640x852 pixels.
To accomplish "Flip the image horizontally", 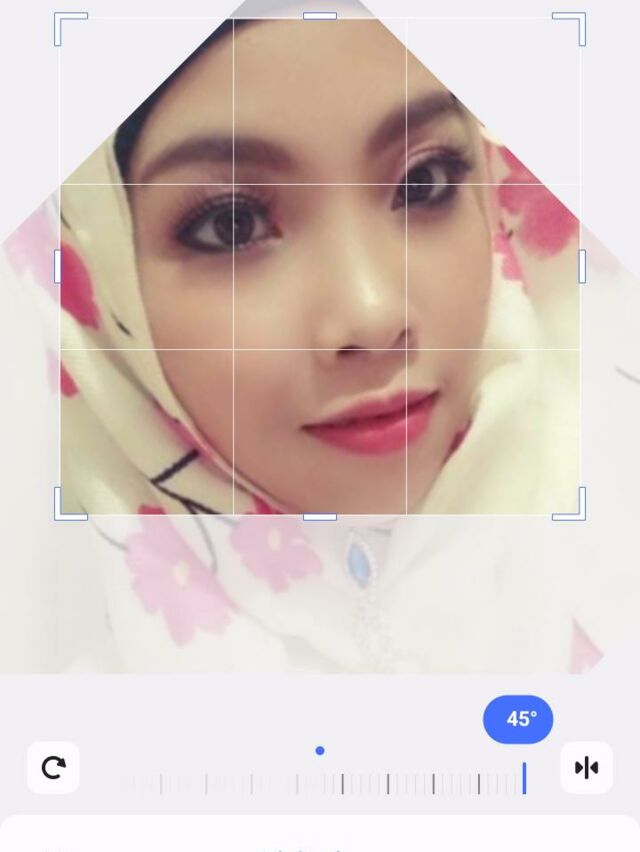I will pos(586,767).
